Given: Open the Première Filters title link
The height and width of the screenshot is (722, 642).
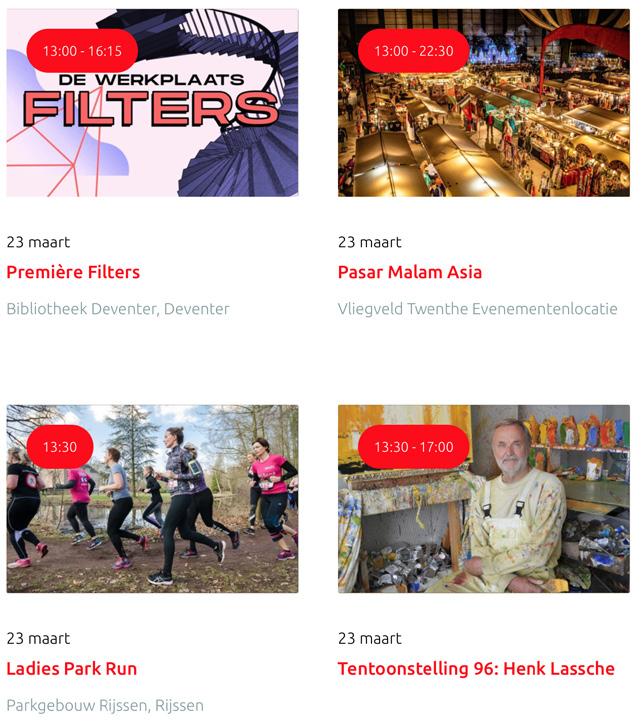Looking at the screenshot, I should coord(73,272).
